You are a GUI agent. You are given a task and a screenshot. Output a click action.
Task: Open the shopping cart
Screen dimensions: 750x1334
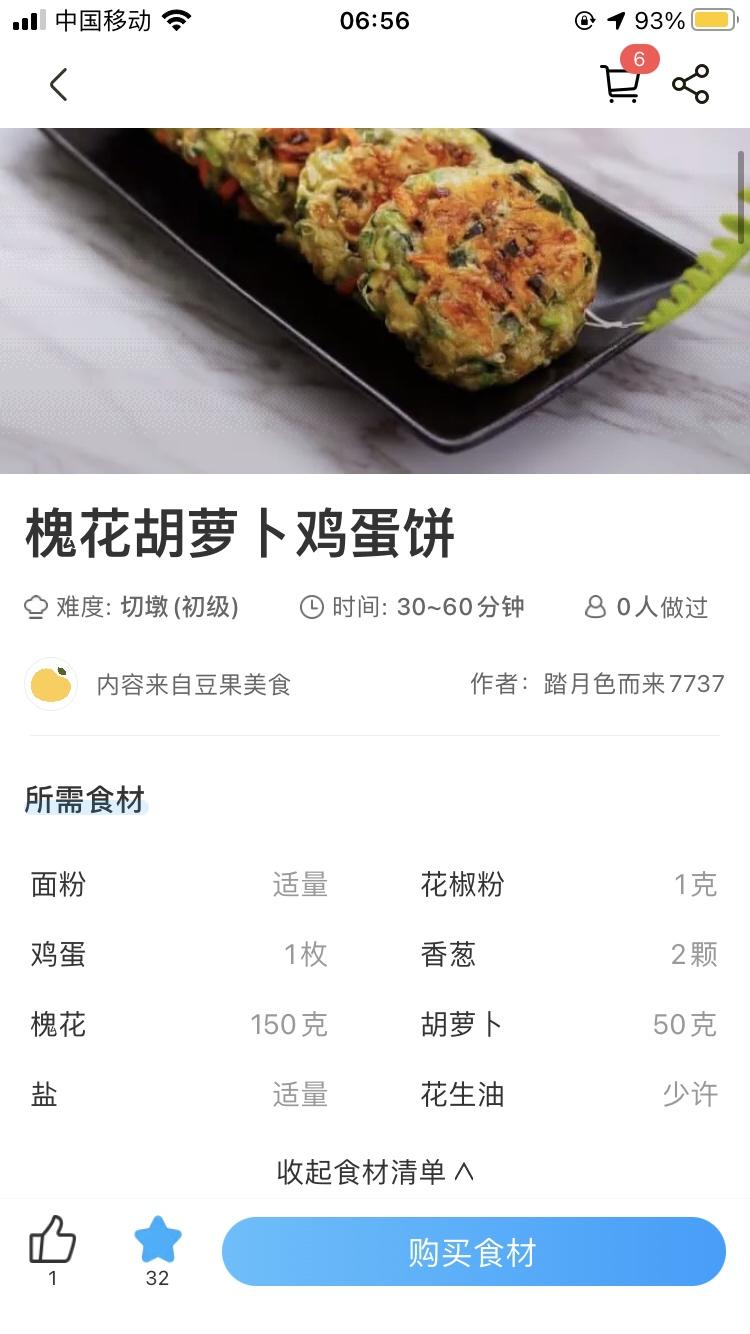(621, 84)
